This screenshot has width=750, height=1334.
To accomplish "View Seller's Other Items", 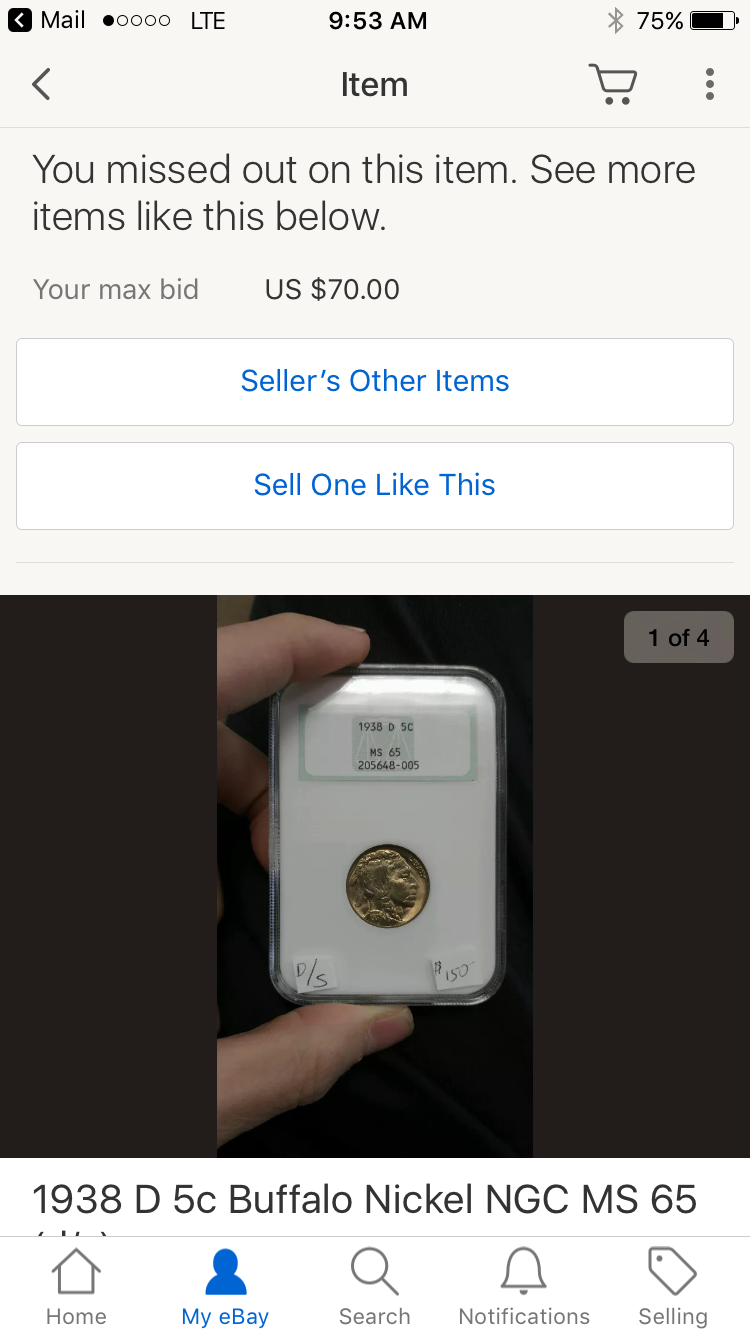I will pos(375,382).
